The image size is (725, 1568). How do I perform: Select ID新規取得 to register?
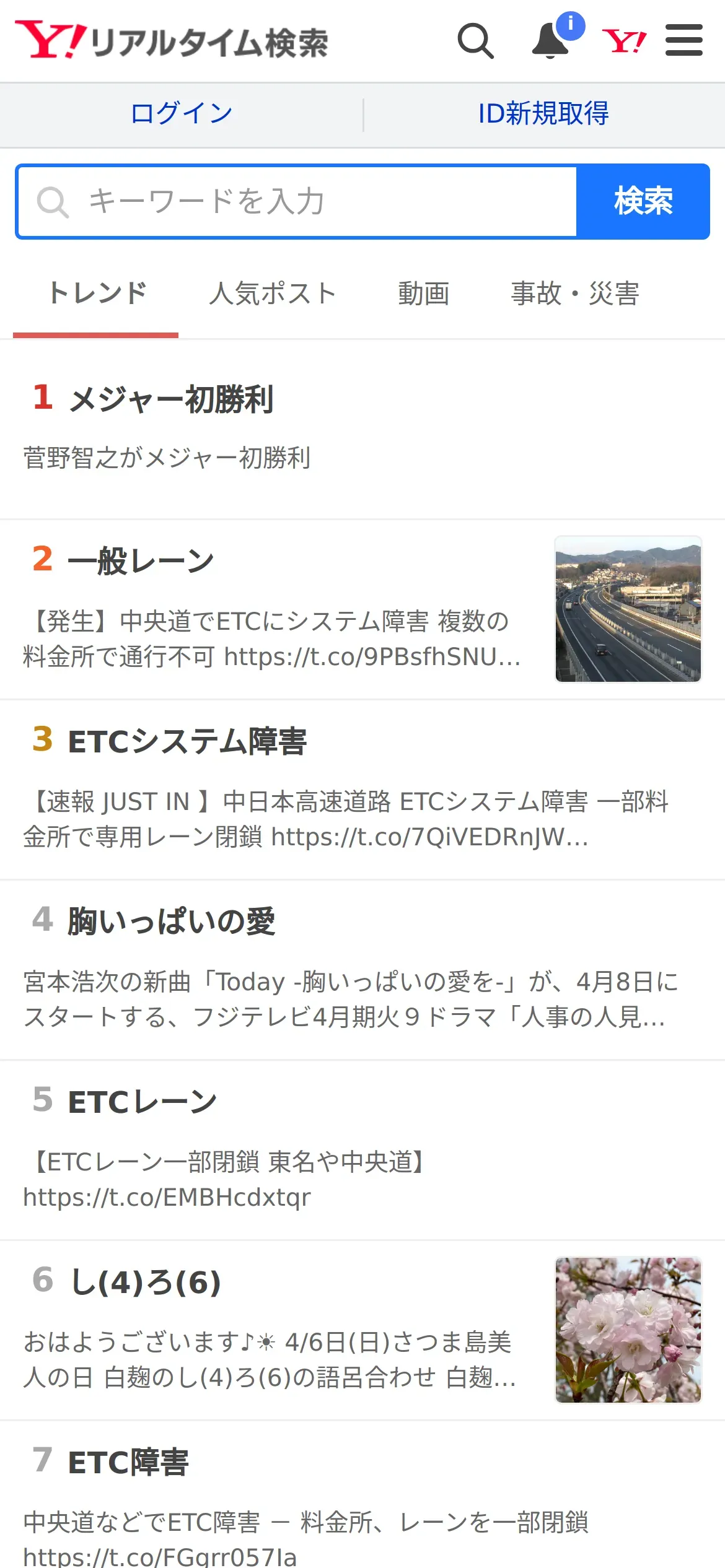click(x=543, y=114)
